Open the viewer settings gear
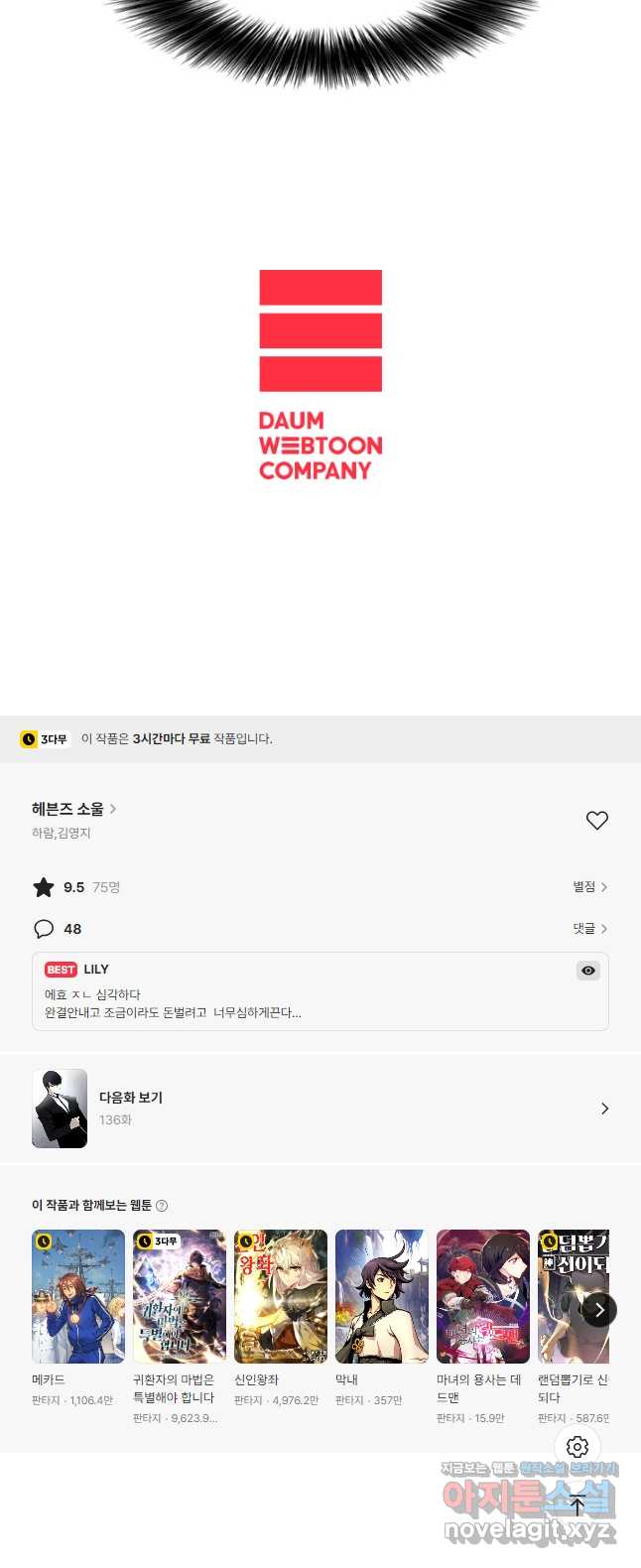 (577, 1448)
